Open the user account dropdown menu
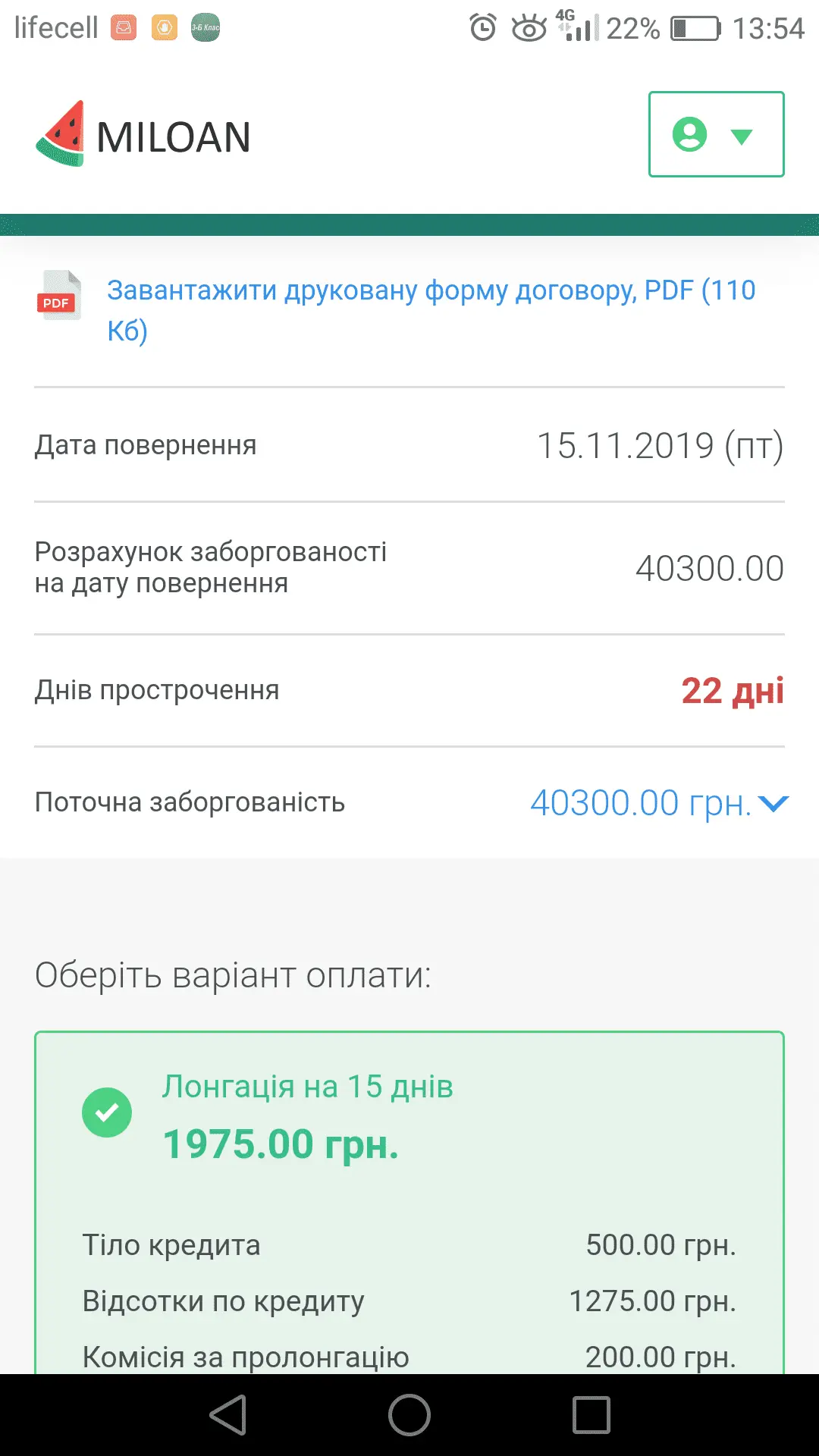Viewport: 819px width, 1456px height. click(715, 135)
